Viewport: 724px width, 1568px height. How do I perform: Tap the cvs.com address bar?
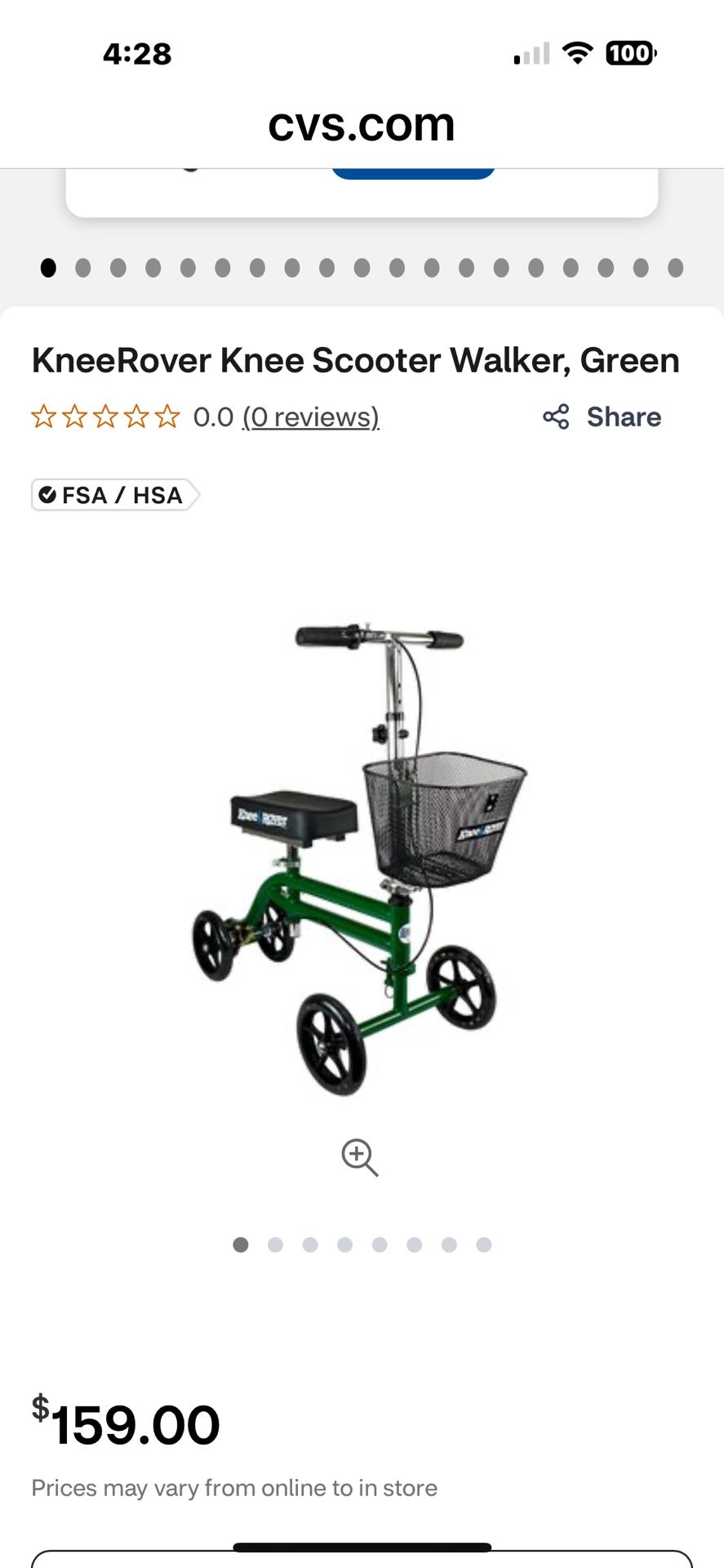362,125
